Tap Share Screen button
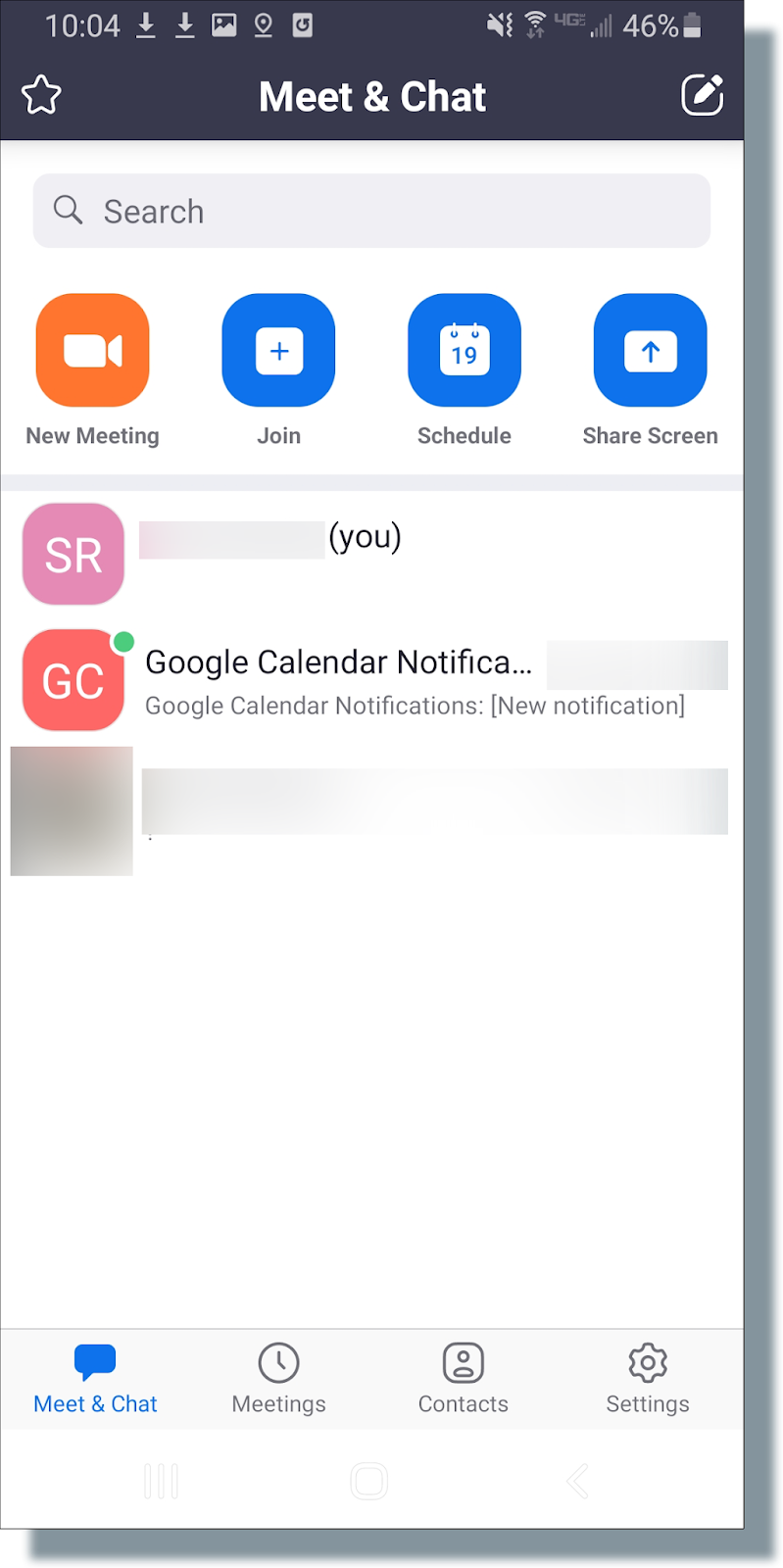 point(650,351)
